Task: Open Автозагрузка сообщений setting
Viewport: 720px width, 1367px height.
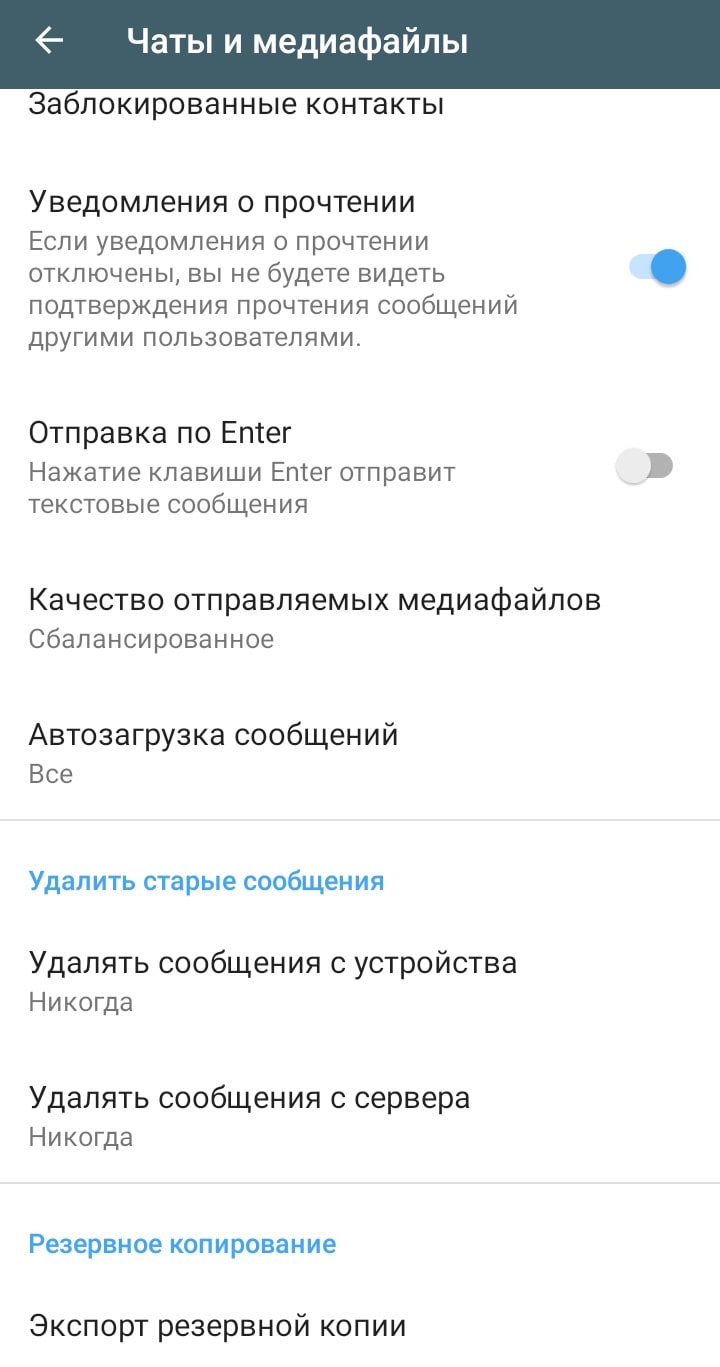Action: pyautogui.click(x=213, y=752)
